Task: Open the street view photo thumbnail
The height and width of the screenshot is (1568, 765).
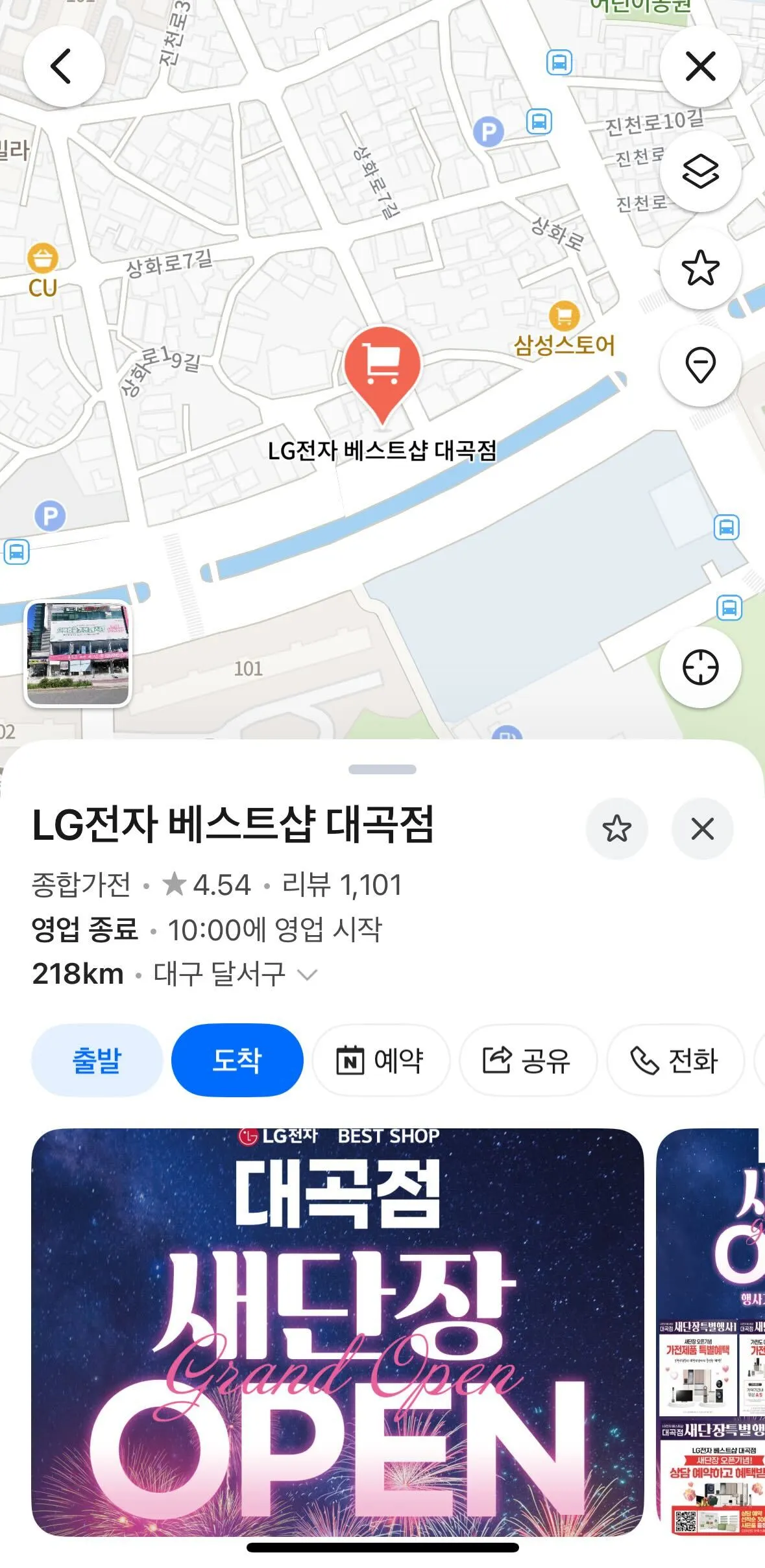Action: 78,653
